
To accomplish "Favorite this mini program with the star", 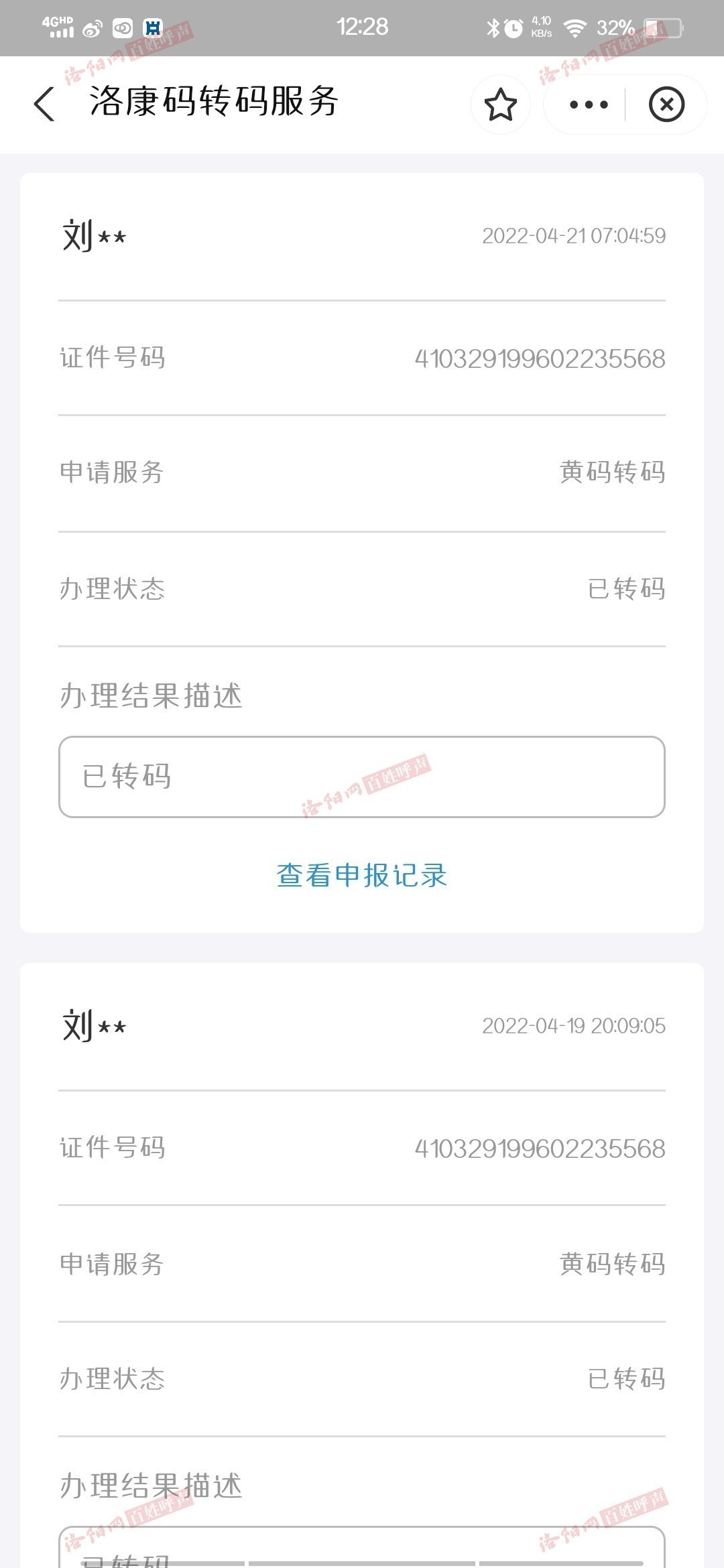I will pyautogui.click(x=500, y=105).
